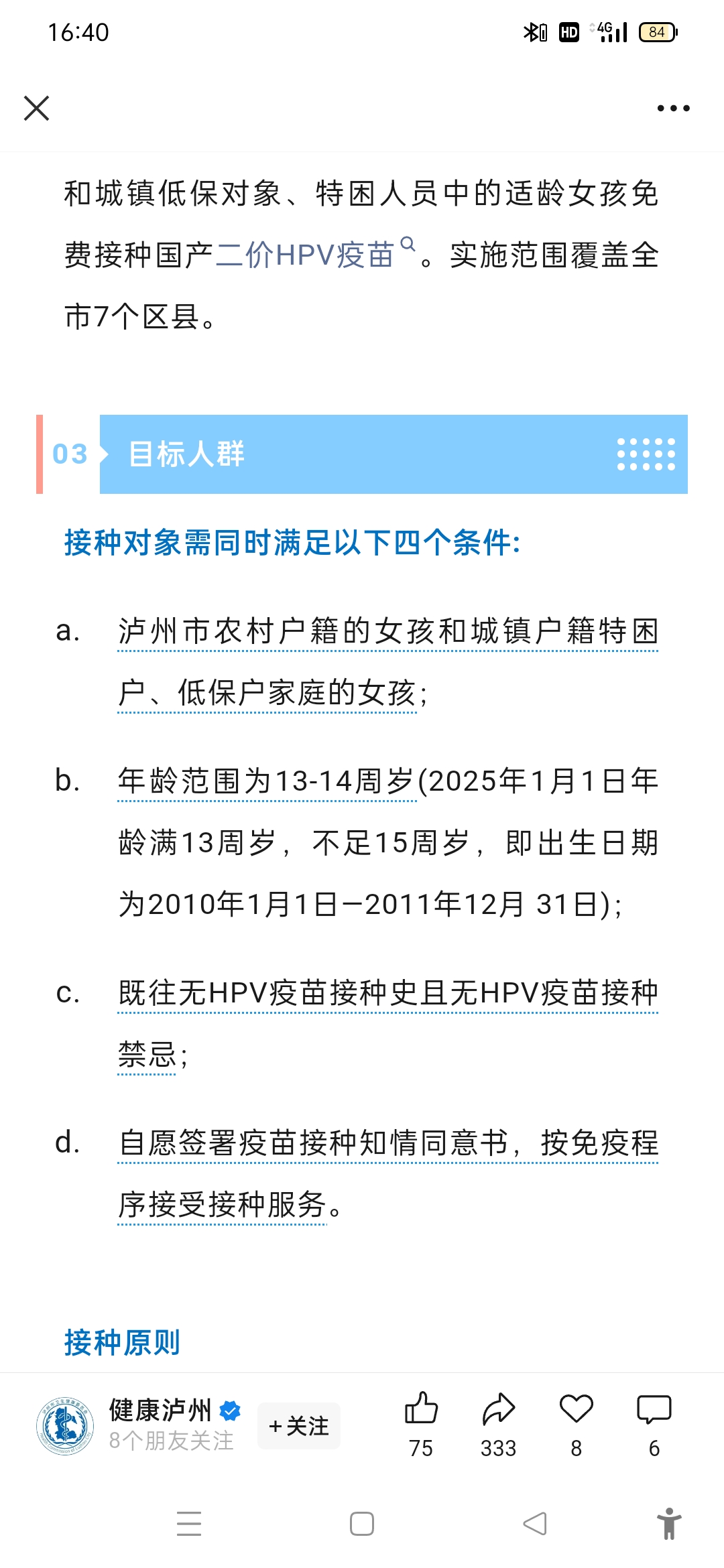Open the three-dot overflow menu
The width and height of the screenshot is (724, 1568).
[673, 108]
